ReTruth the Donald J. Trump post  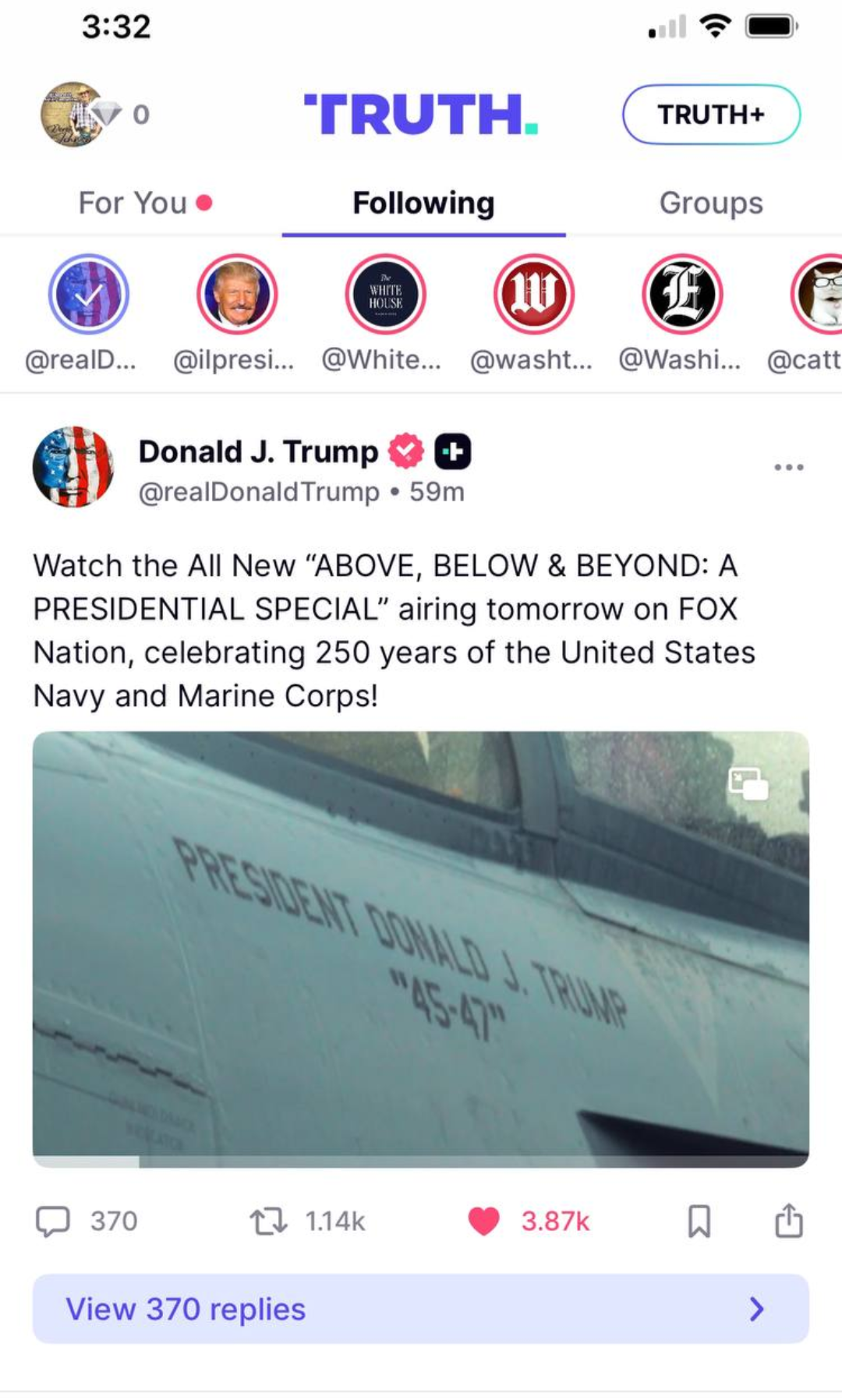268,1221
